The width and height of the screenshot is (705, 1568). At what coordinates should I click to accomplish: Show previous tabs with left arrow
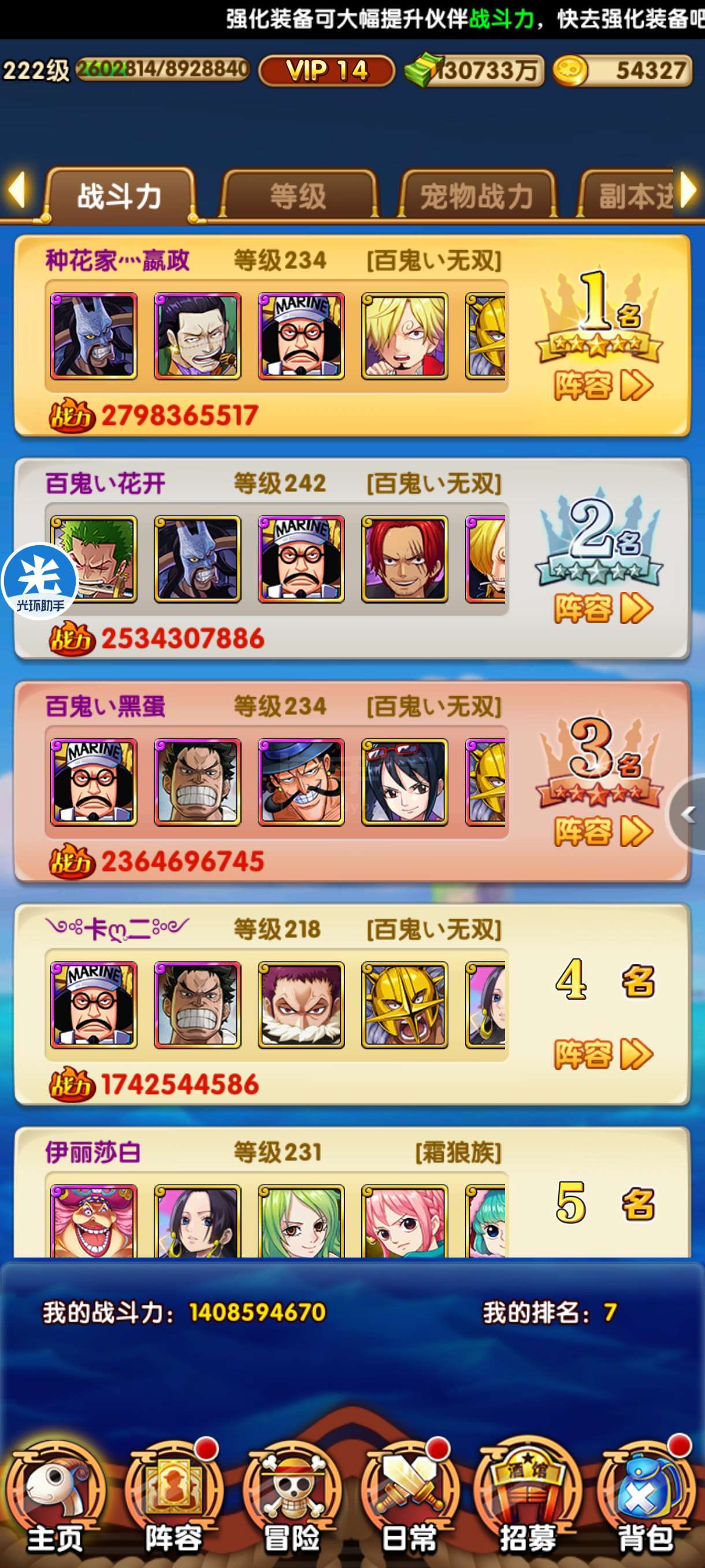(16, 190)
